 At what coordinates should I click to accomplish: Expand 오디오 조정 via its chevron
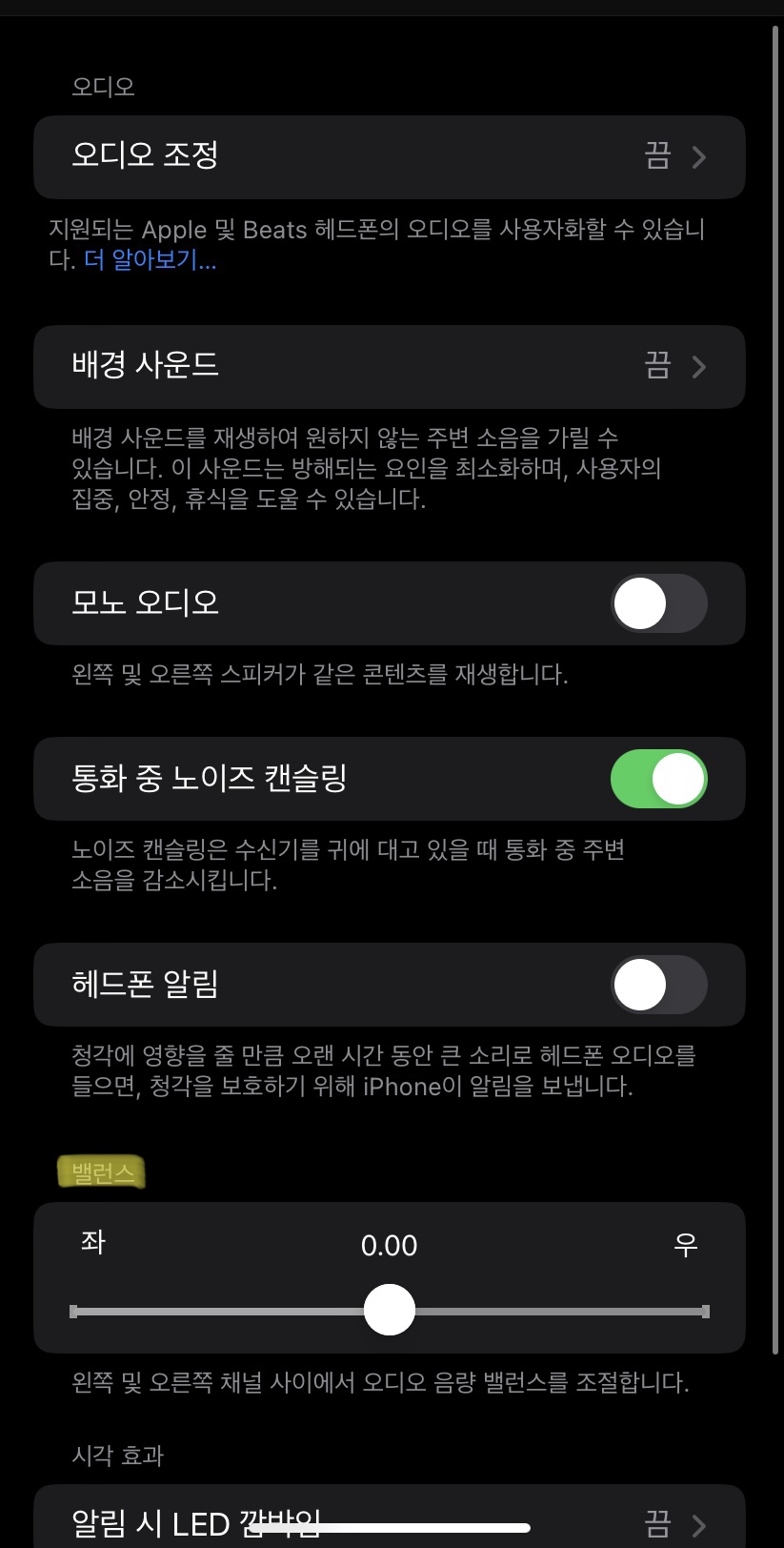[699, 157]
